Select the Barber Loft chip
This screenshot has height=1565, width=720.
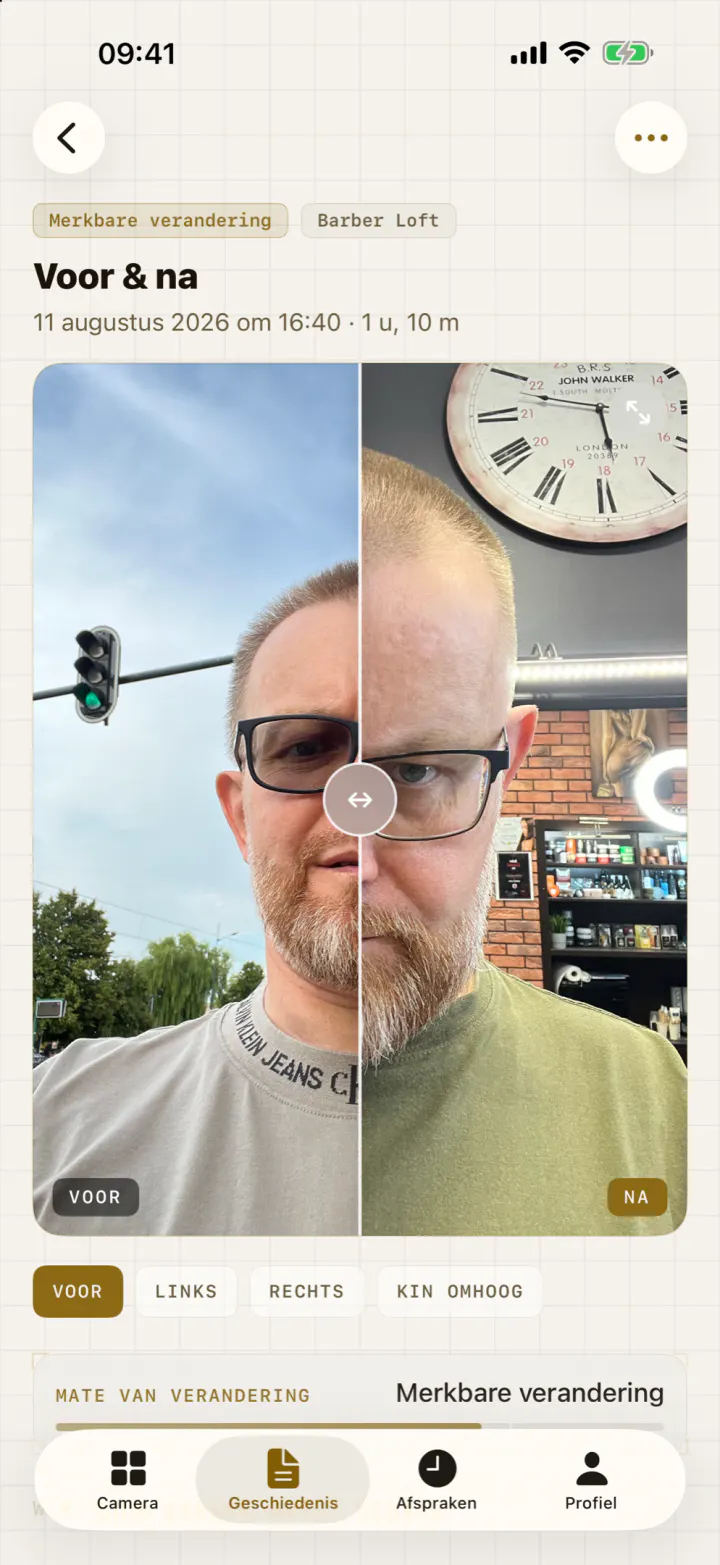click(378, 221)
